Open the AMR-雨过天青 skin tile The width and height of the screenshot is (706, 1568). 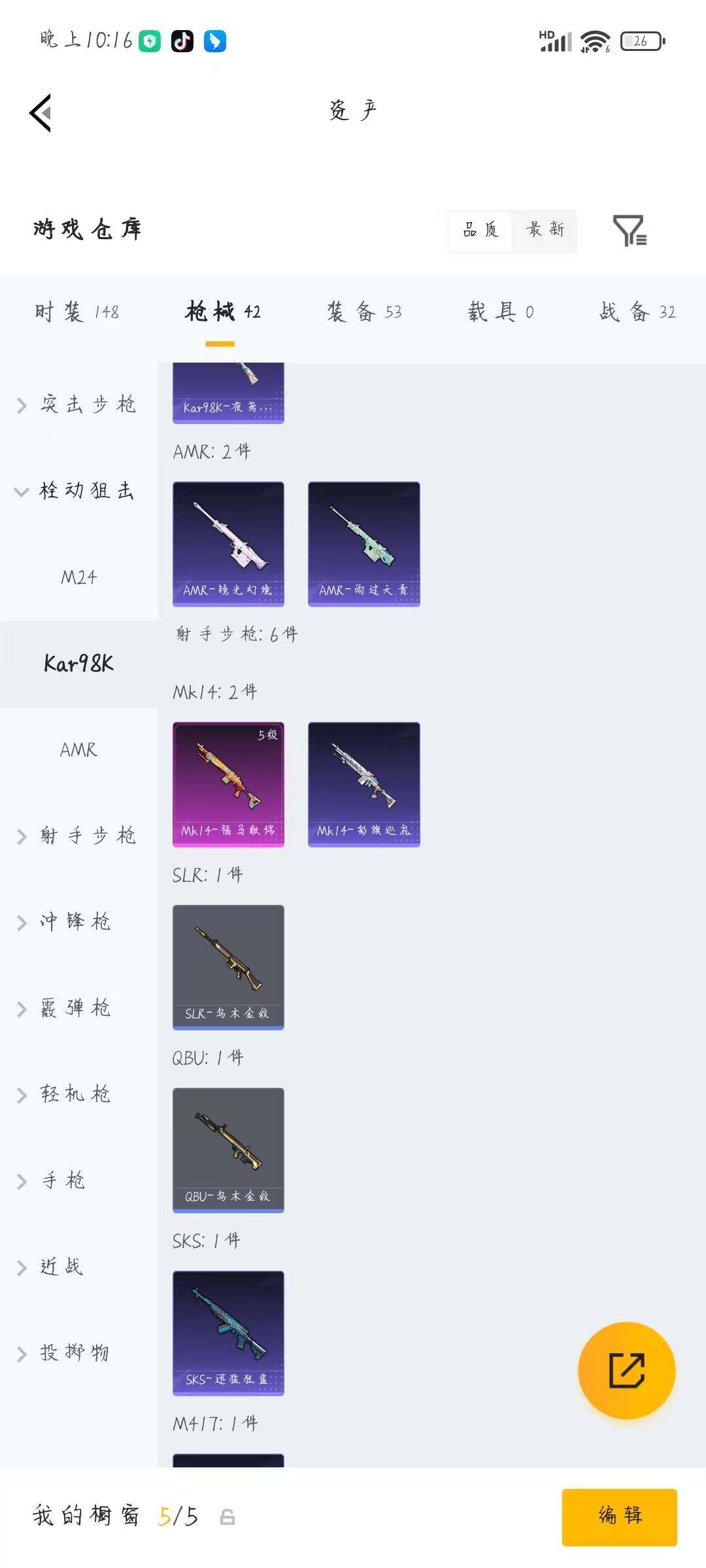[x=364, y=544]
